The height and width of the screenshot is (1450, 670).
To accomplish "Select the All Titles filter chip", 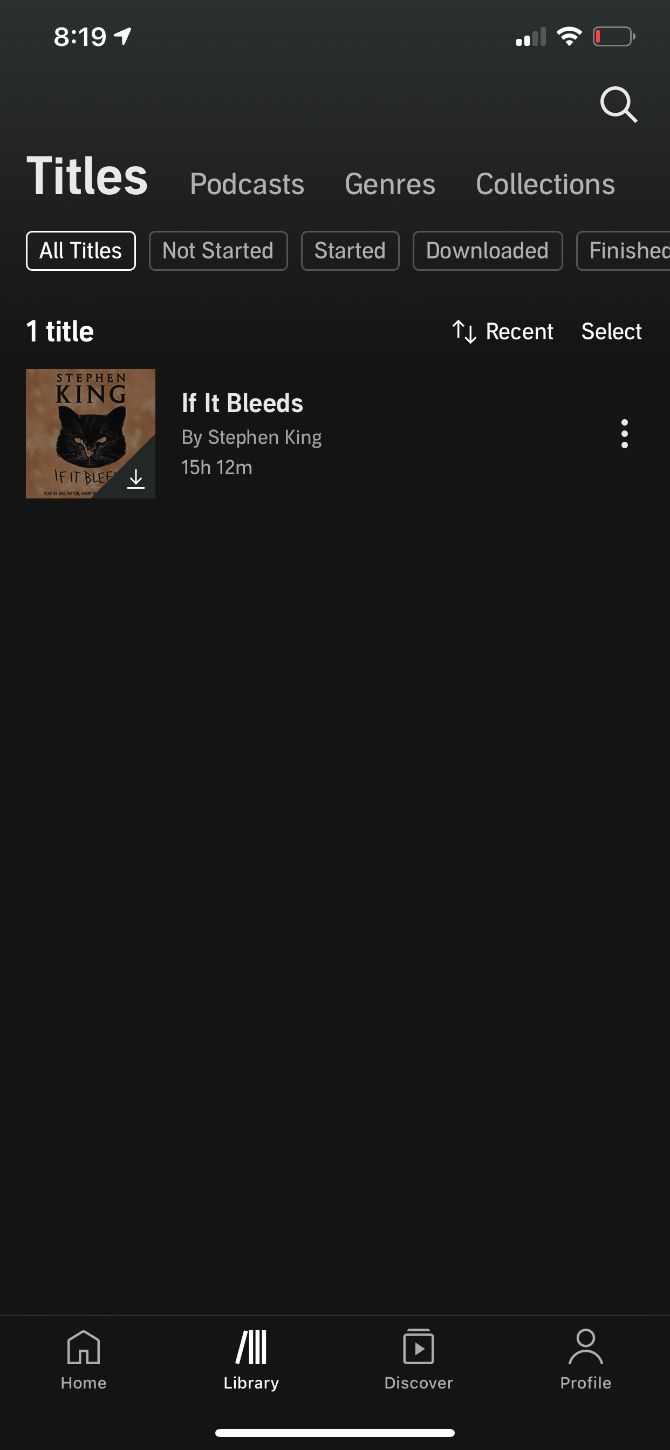I will click(81, 251).
